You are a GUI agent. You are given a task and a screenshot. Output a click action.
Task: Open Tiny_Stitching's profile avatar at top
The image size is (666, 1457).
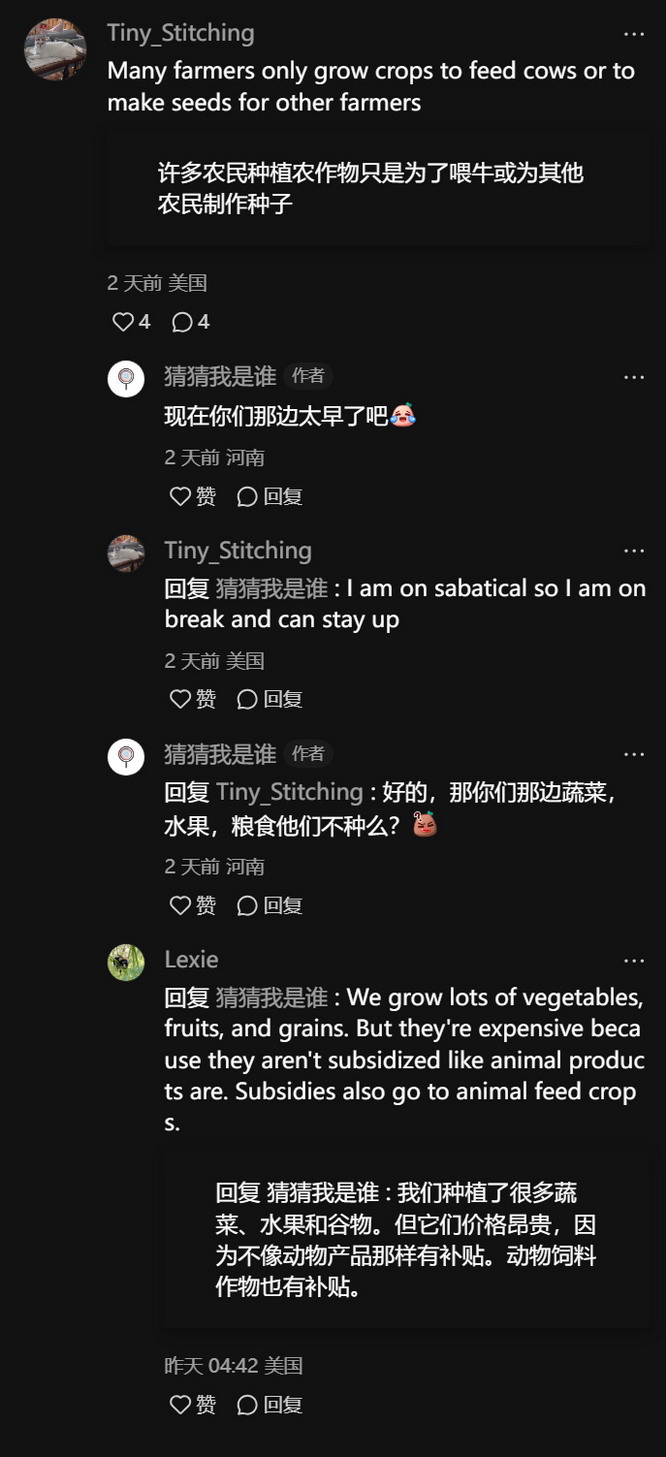coord(55,49)
